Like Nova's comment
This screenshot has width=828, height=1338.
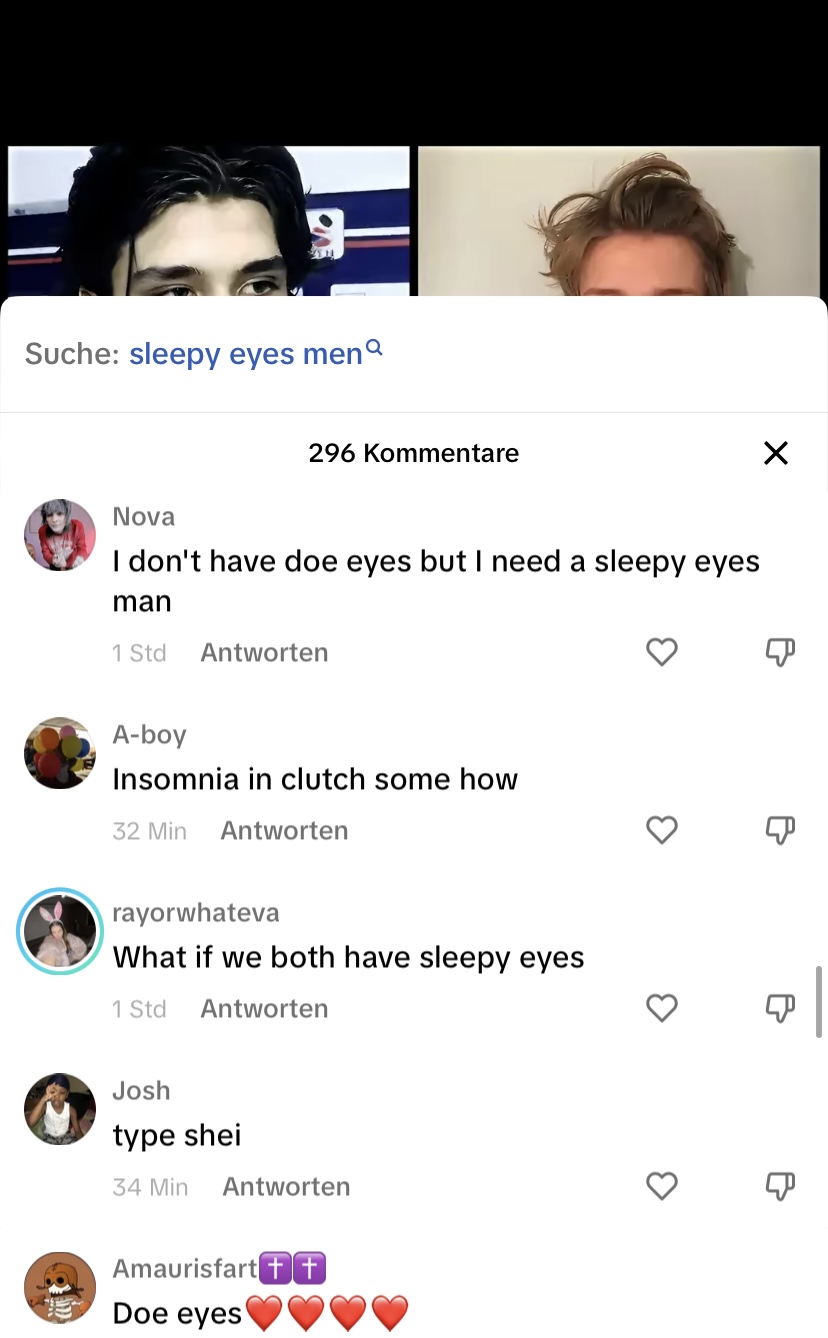(662, 652)
